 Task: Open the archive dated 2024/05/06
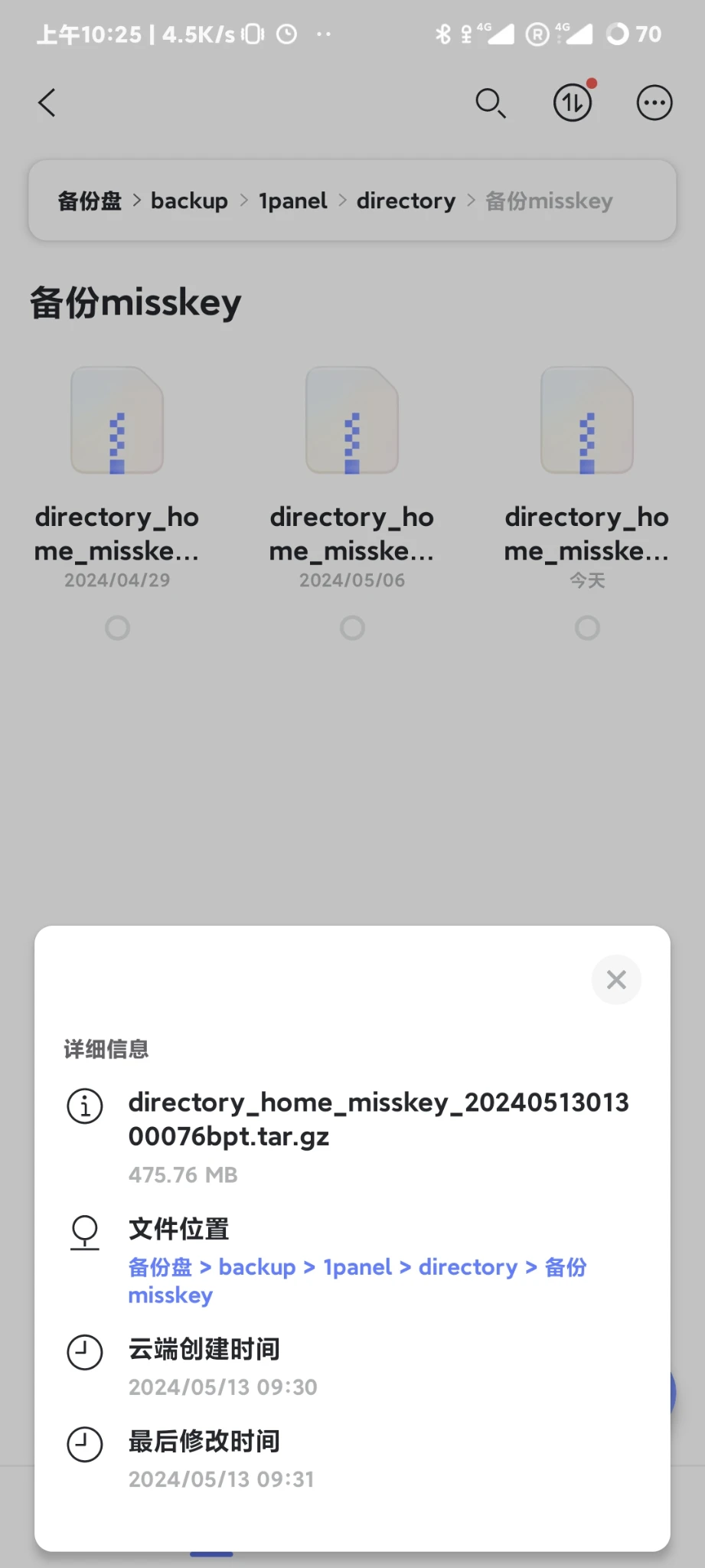click(352, 421)
